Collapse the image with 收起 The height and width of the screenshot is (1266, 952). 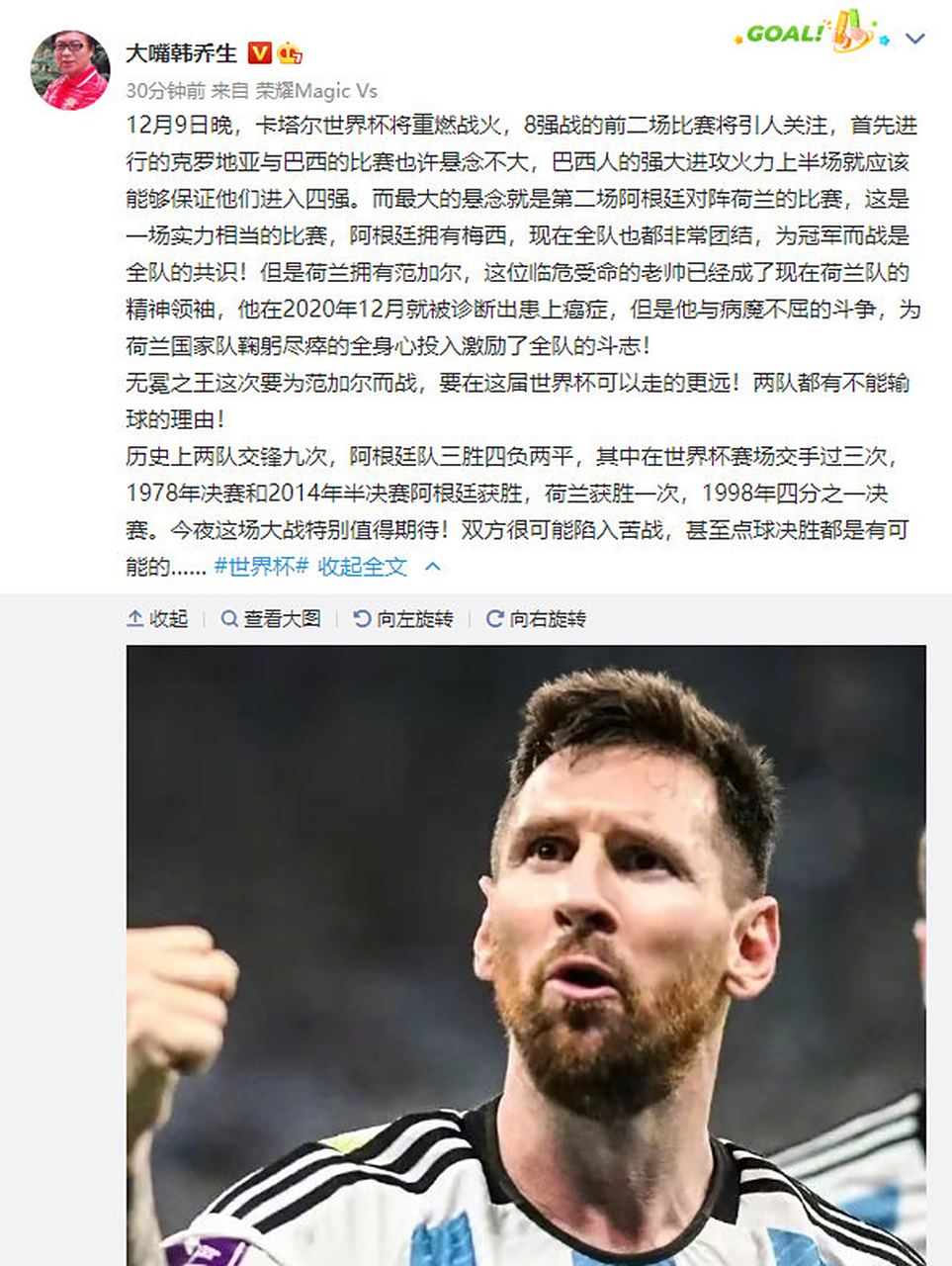coord(158,619)
